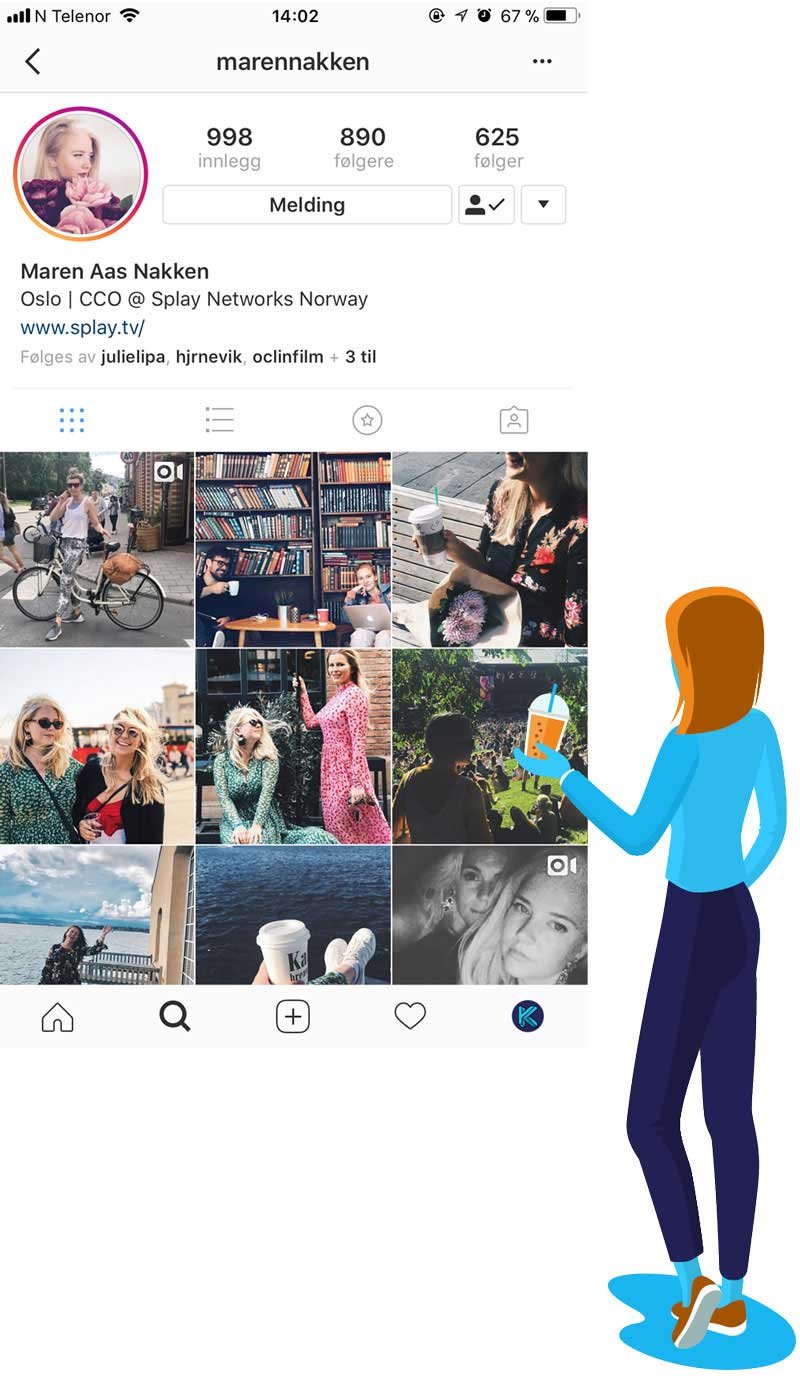
Task: Open the www.splay.tv link
Action: [x=83, y=327]
